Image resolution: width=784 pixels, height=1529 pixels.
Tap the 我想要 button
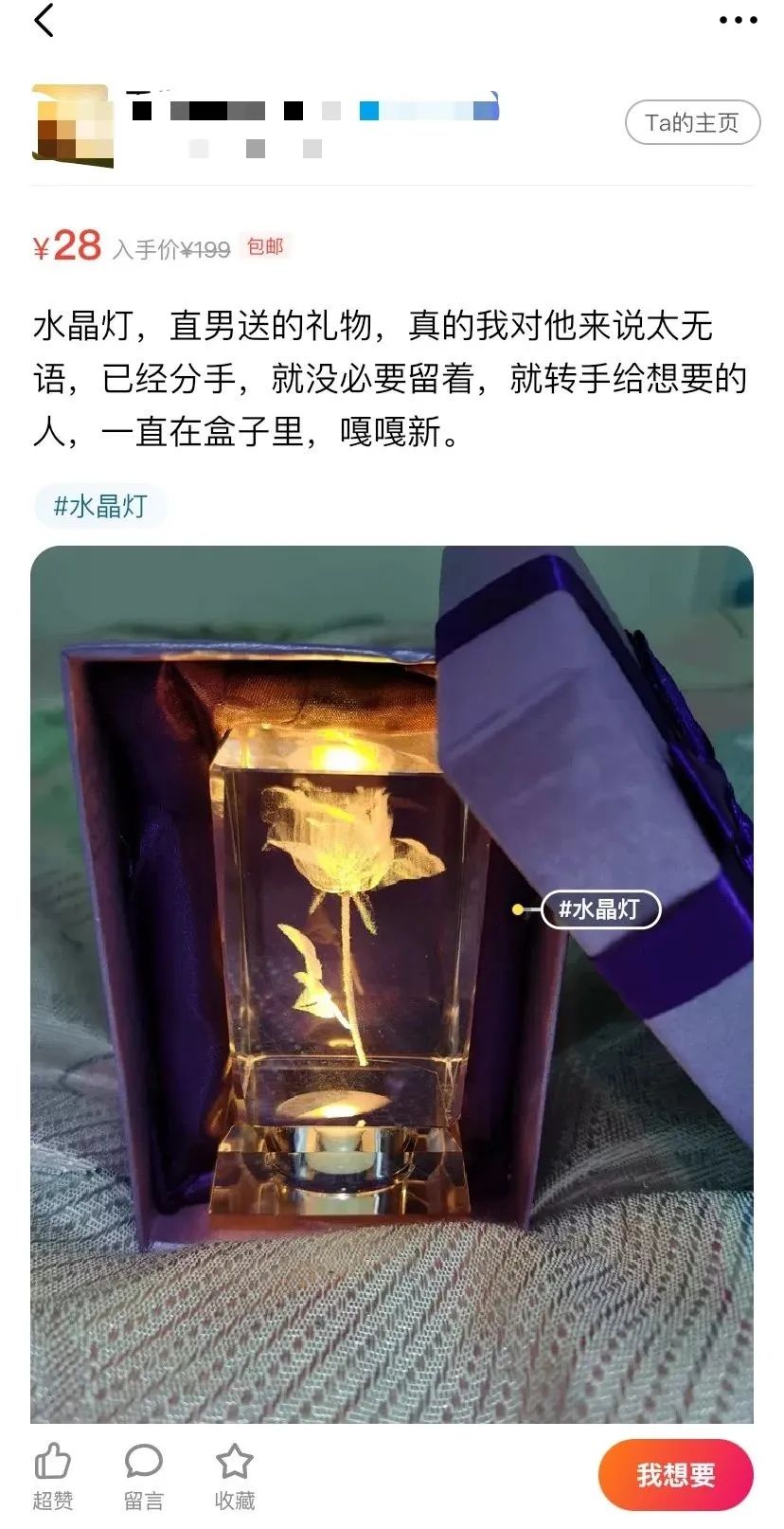pos(675,1475)
